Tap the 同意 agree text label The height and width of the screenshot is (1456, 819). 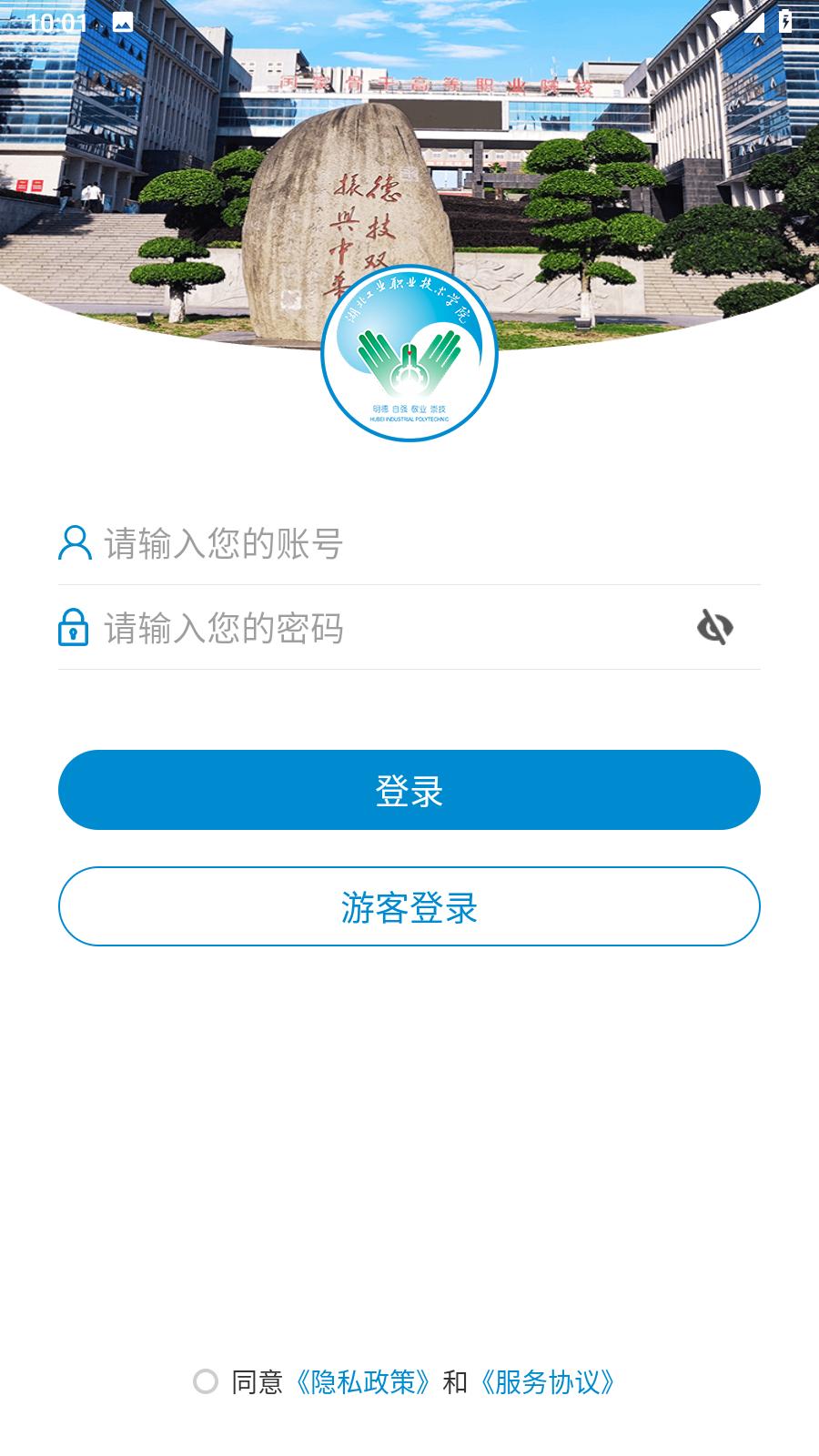pos(259,1381)
